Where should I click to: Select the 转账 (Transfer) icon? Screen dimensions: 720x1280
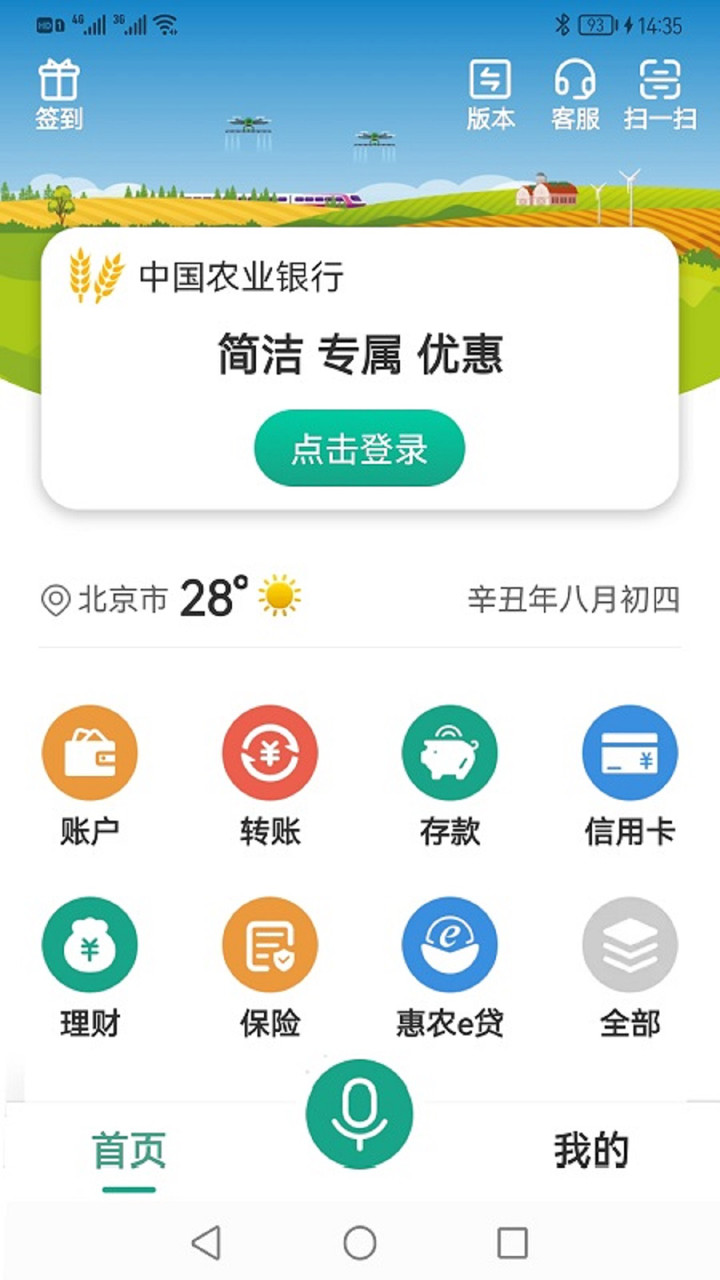tap(269, 752)
